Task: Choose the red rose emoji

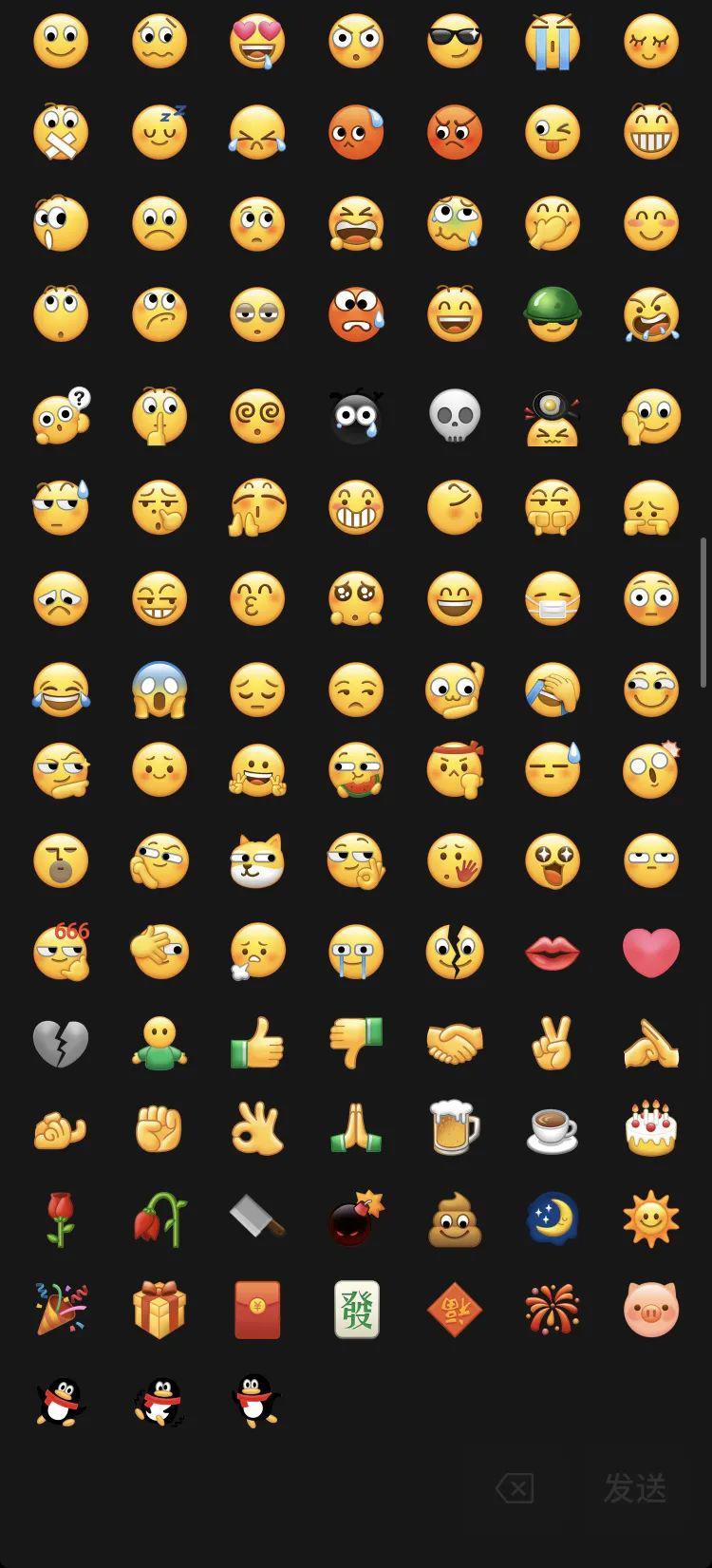Action: click(61, 1219)
